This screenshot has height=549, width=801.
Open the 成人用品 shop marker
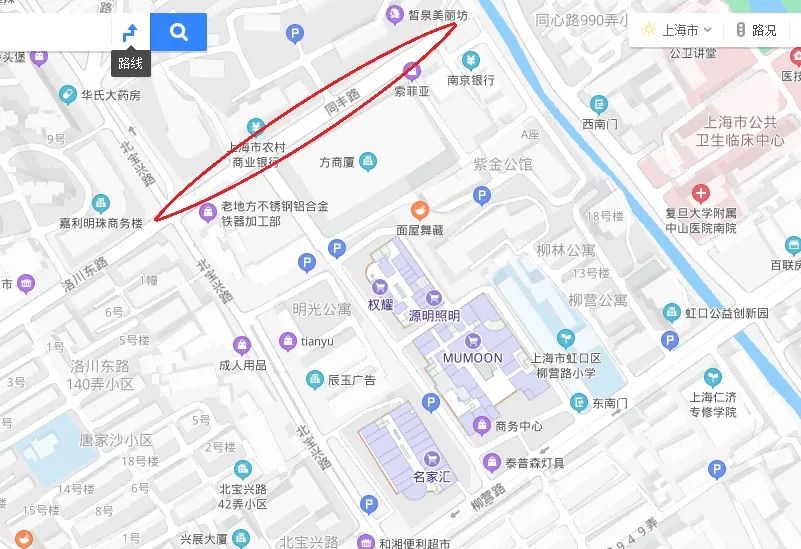[241, 346]
